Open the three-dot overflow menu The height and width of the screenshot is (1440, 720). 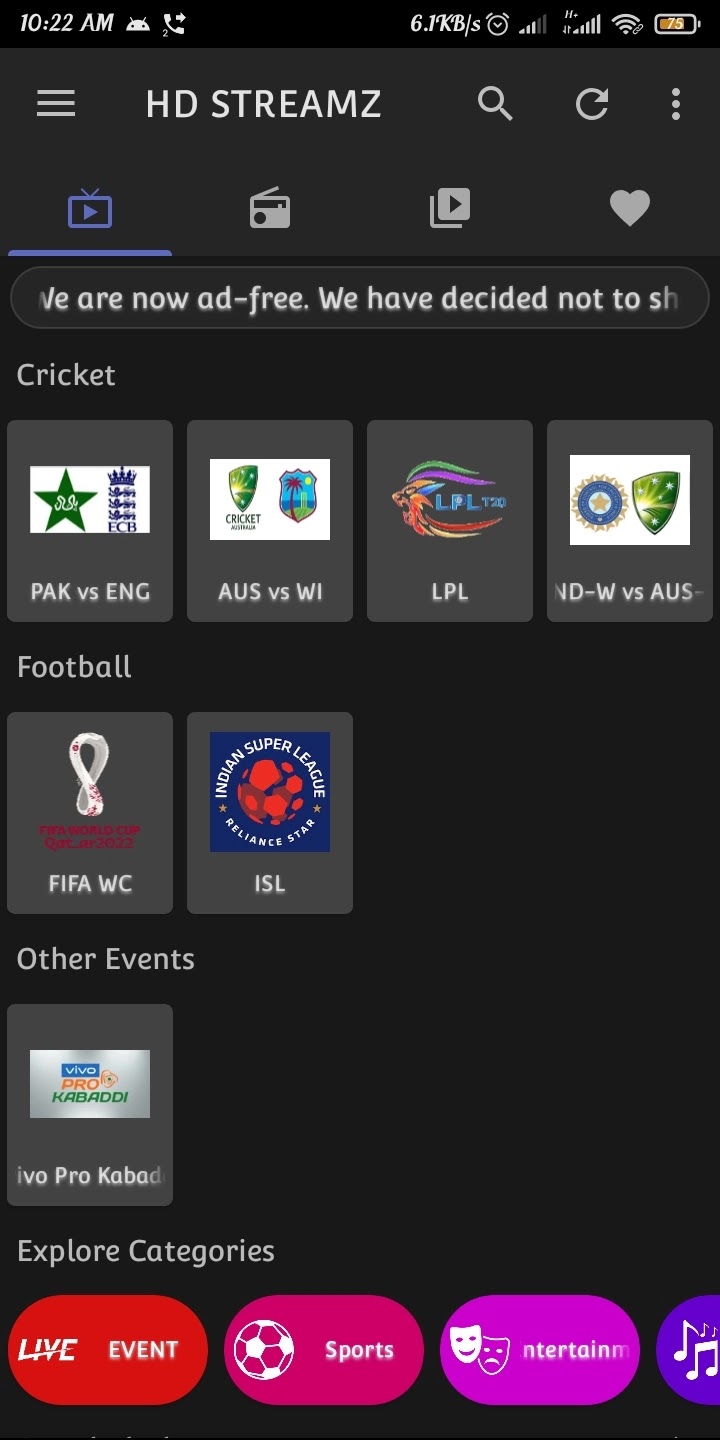point(676,104)
